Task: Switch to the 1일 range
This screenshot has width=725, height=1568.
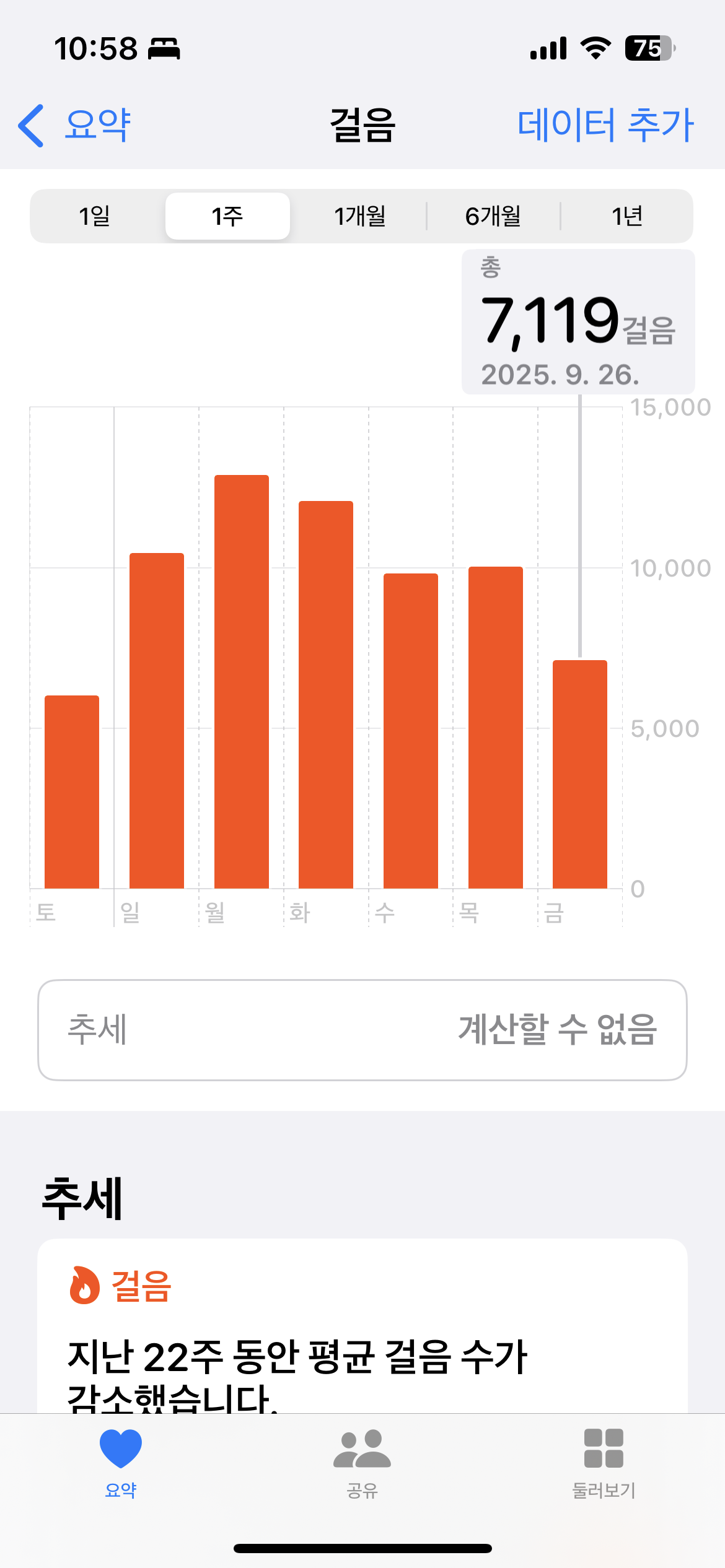Action: [x=95, y=216]
